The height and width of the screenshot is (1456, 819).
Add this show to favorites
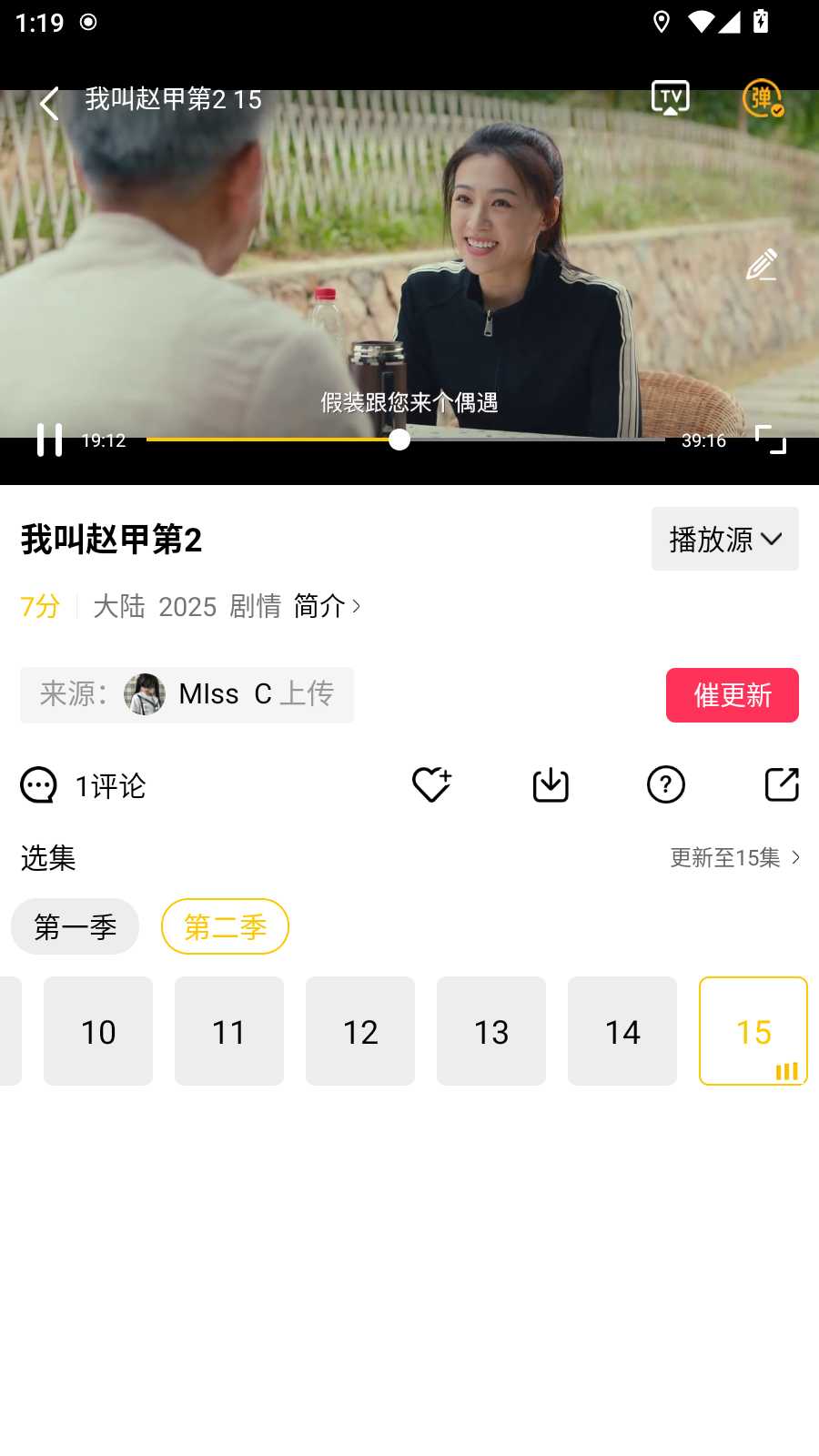point(431,784)
